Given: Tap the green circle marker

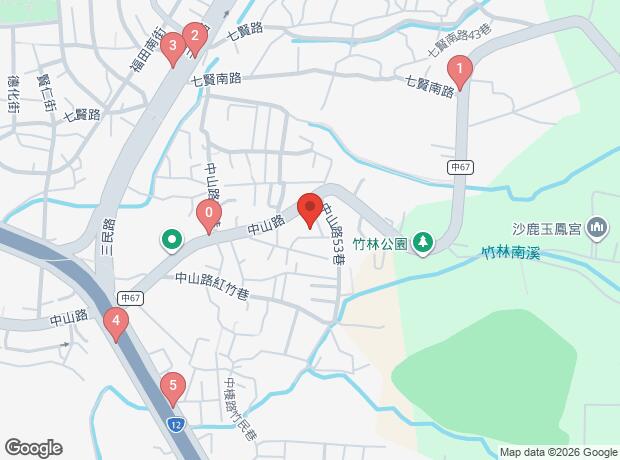Looking at the screenshot, I should click(172, 239).
